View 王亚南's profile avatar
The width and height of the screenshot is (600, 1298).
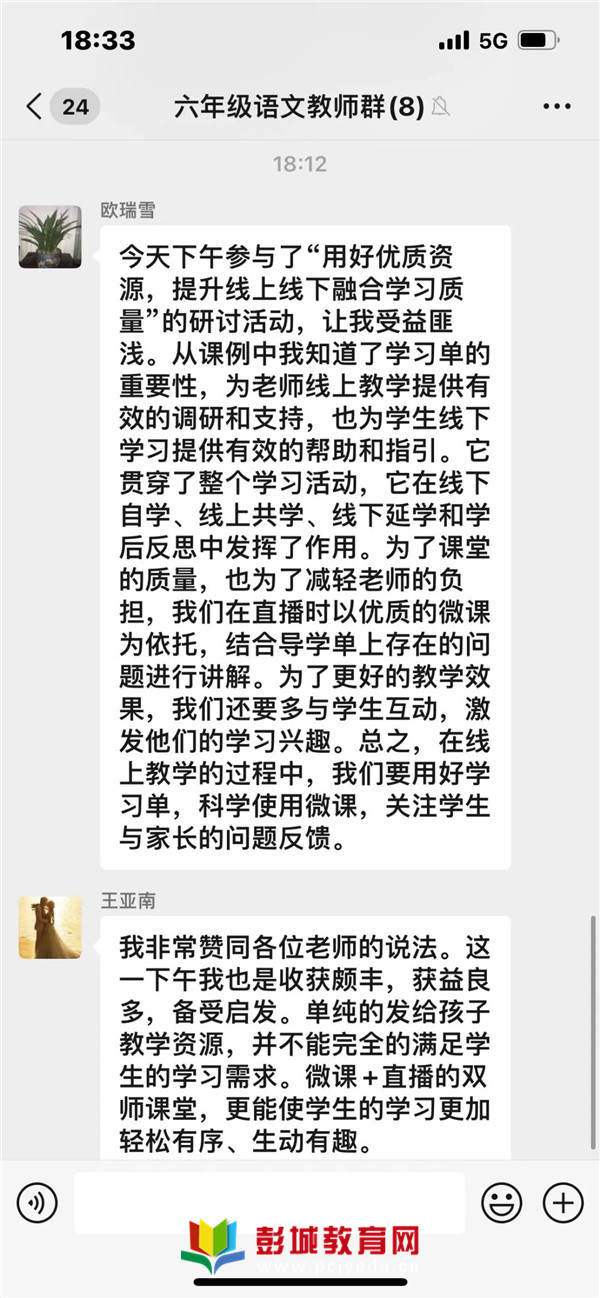tap(50, 927)
